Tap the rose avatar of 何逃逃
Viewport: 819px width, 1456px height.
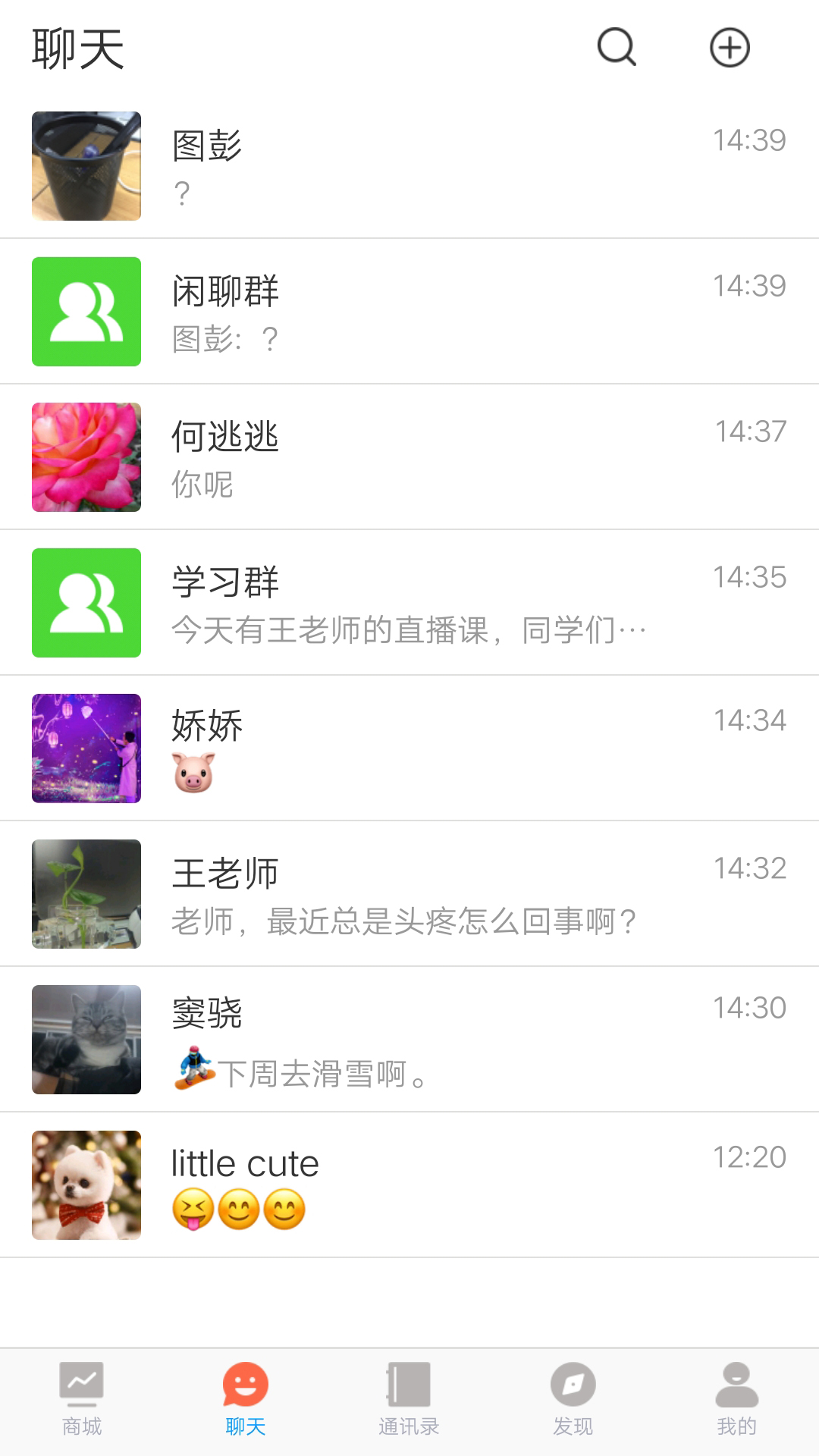pos(86,457)
